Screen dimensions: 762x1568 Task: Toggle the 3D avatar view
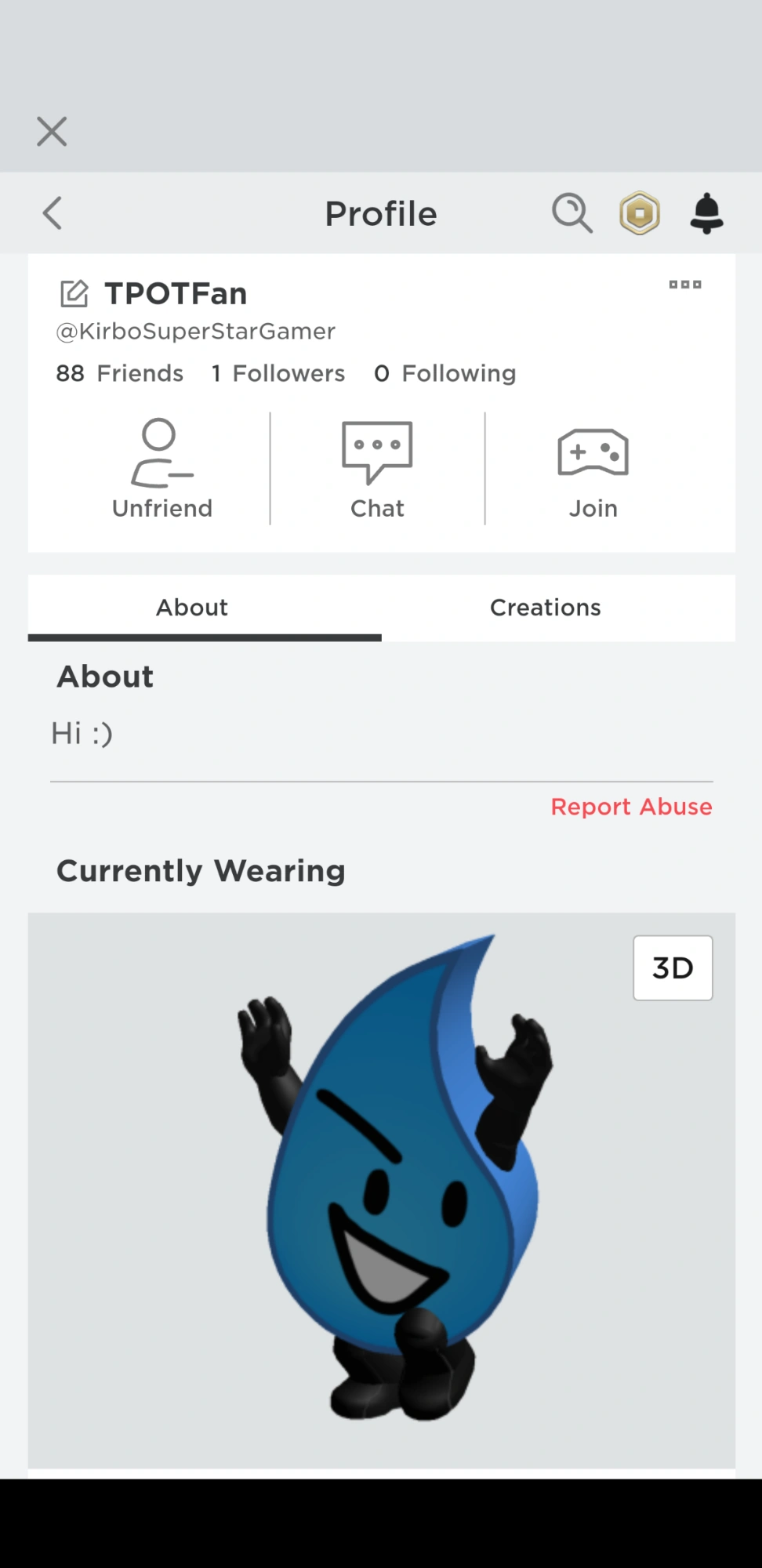click(x=673, y=967)
